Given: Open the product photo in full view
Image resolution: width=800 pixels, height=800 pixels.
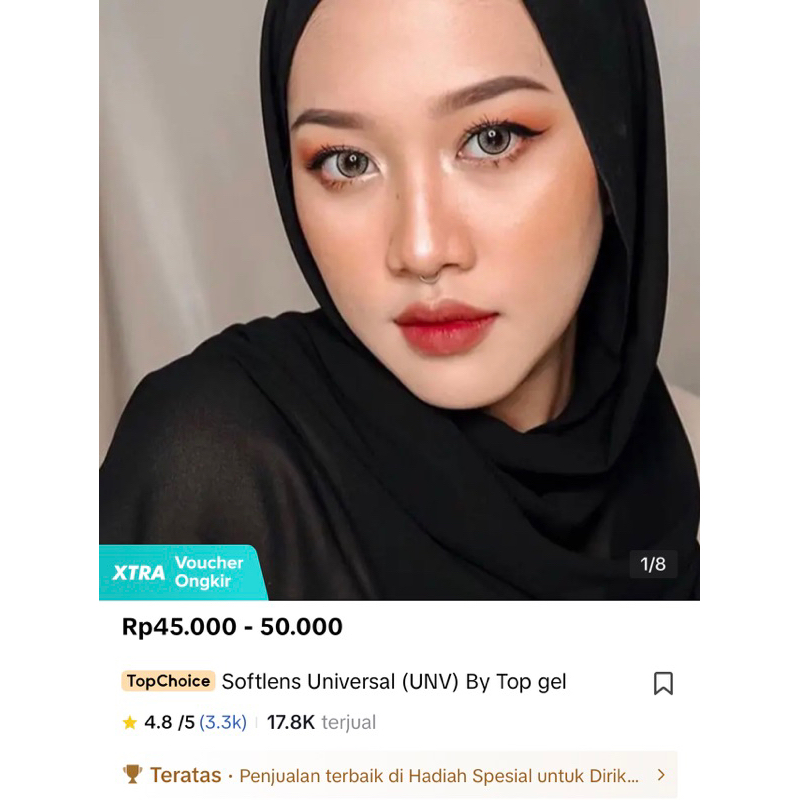Looking at the screenshot, I should [400, 300].
